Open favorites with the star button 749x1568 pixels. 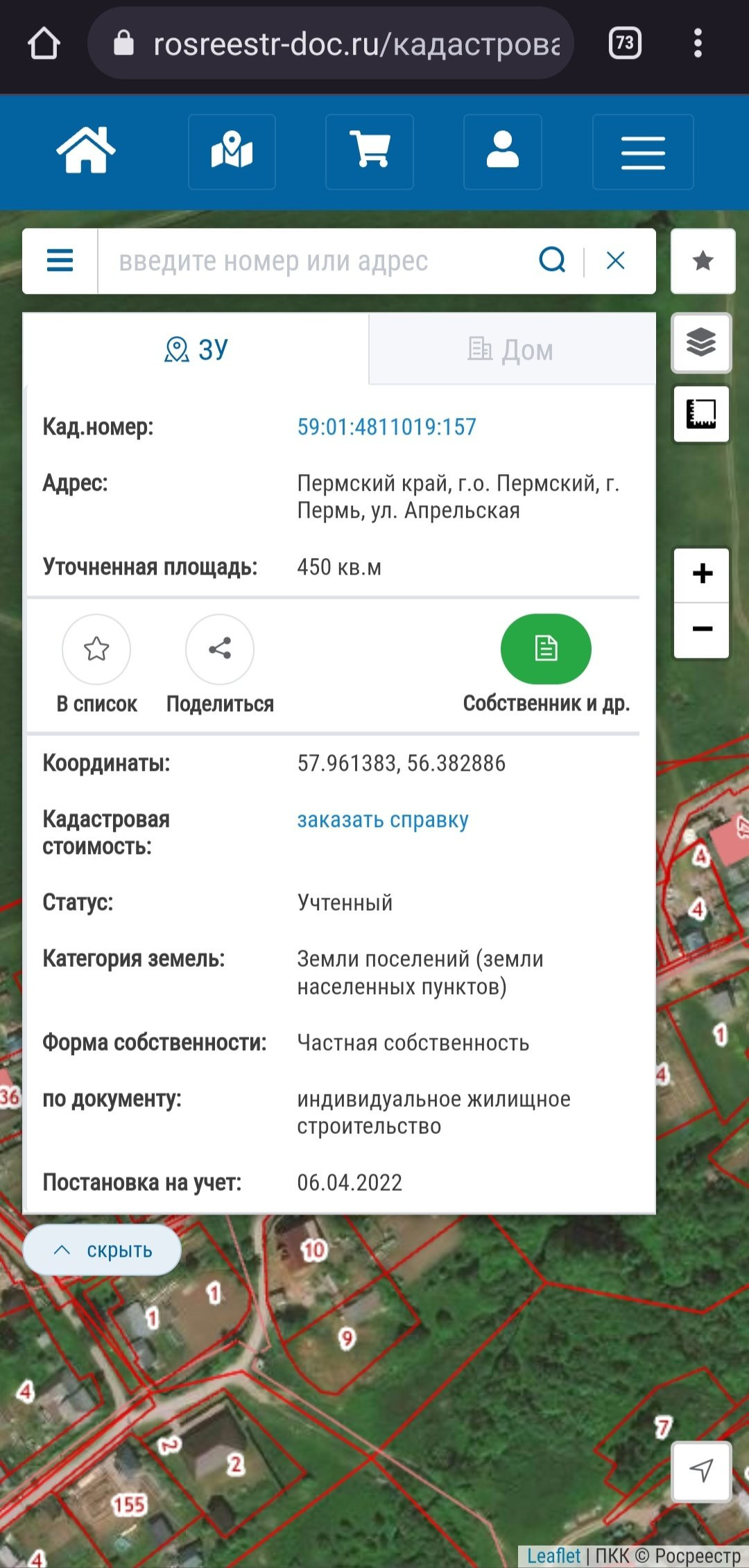click(x=703, y=261)
